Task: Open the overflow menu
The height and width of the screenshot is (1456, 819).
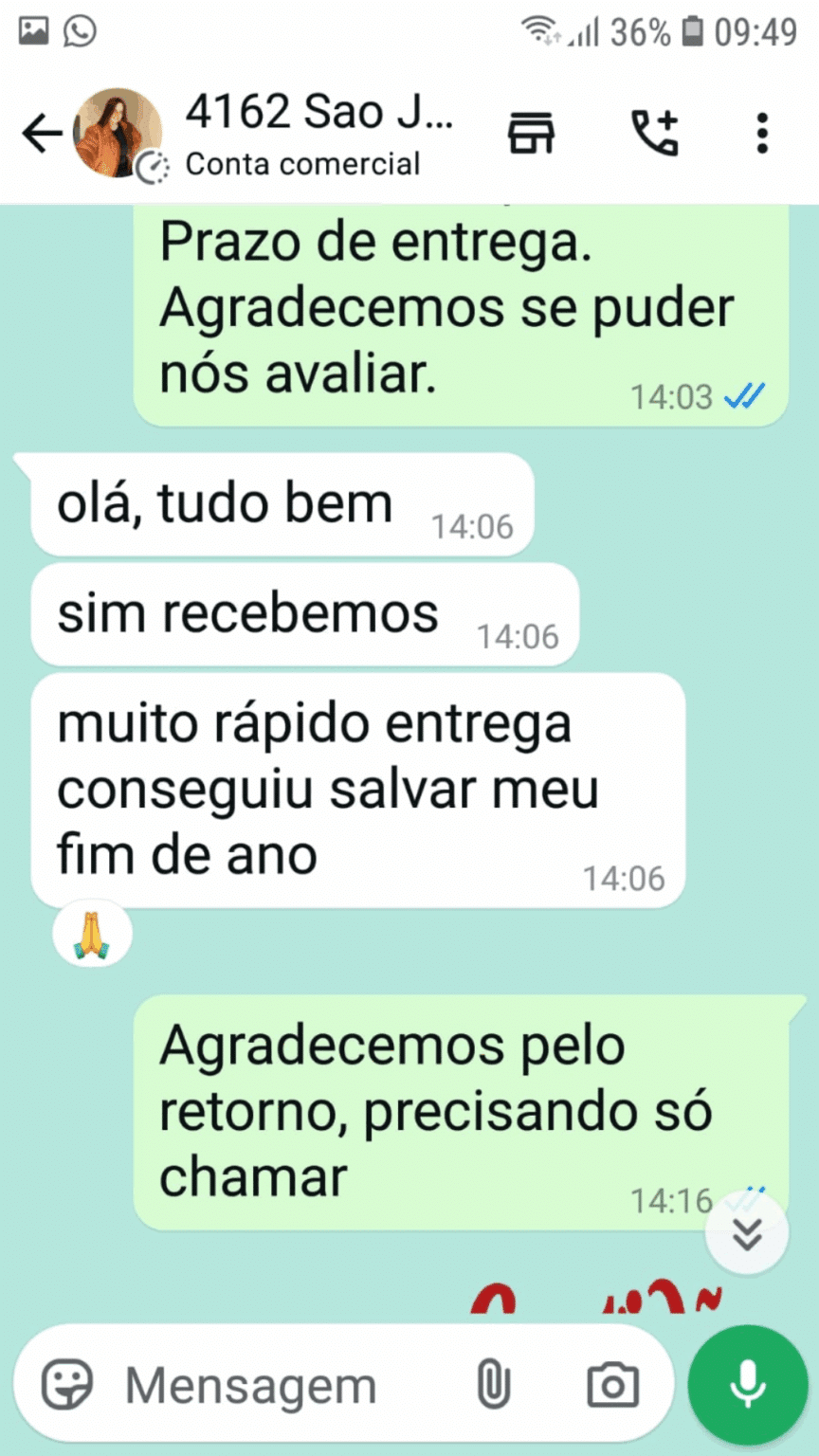Action: coord(762,134)
